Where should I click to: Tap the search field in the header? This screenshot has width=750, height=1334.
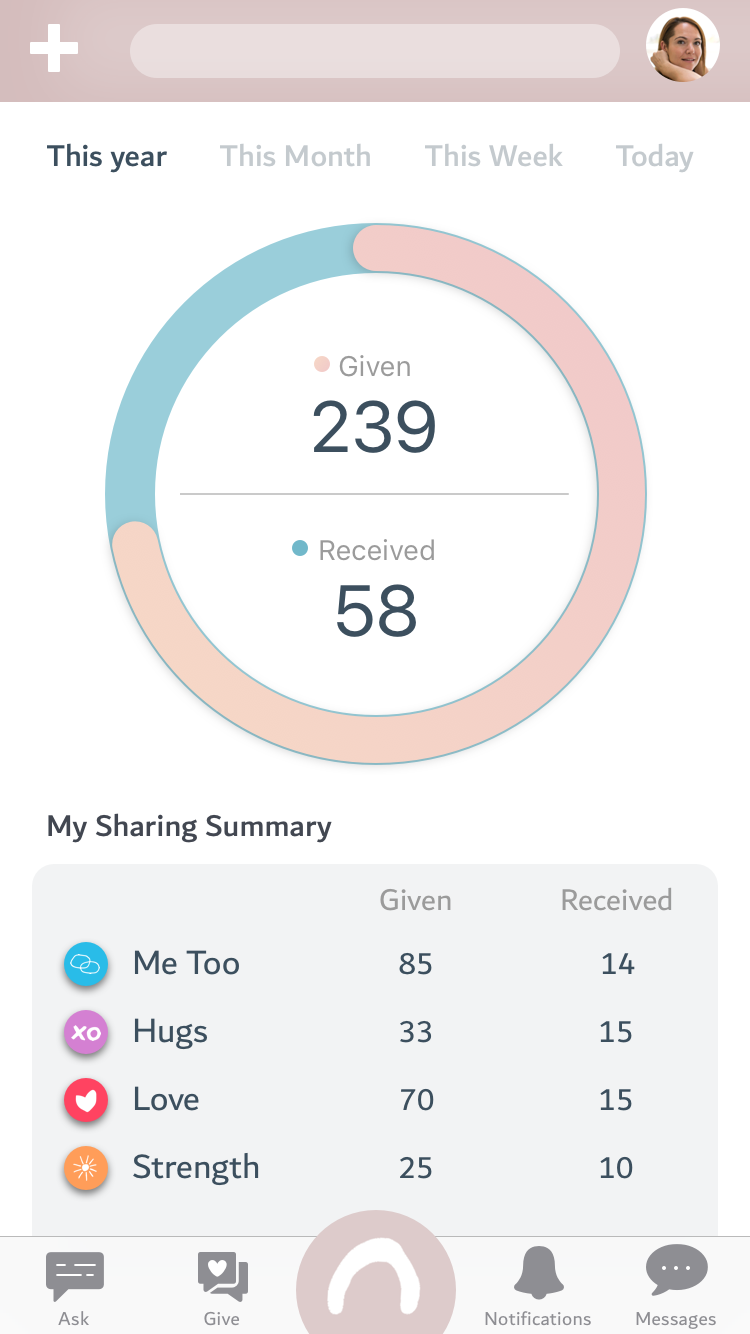pos(375,51)
